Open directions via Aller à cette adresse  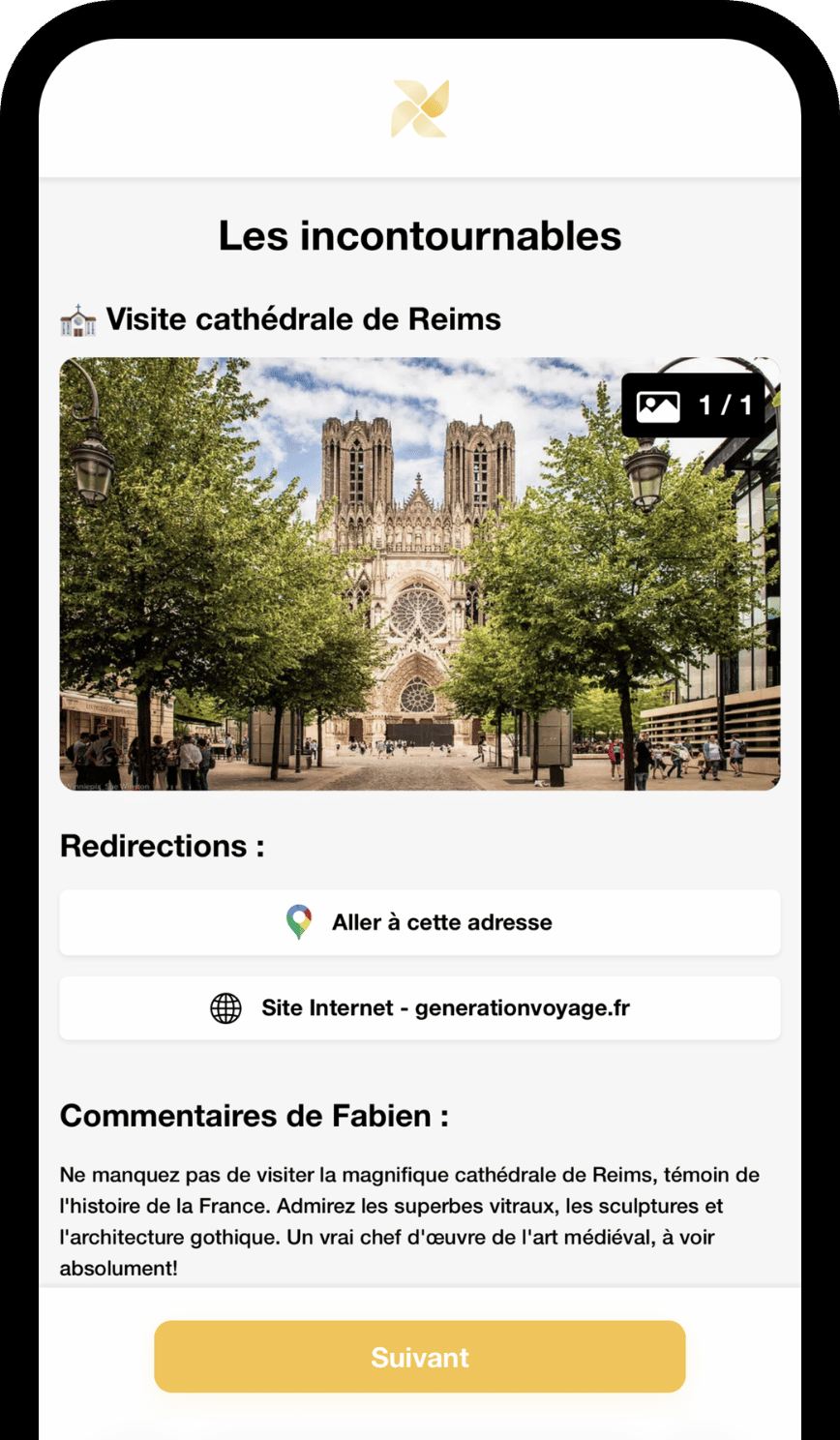(420, 922)
